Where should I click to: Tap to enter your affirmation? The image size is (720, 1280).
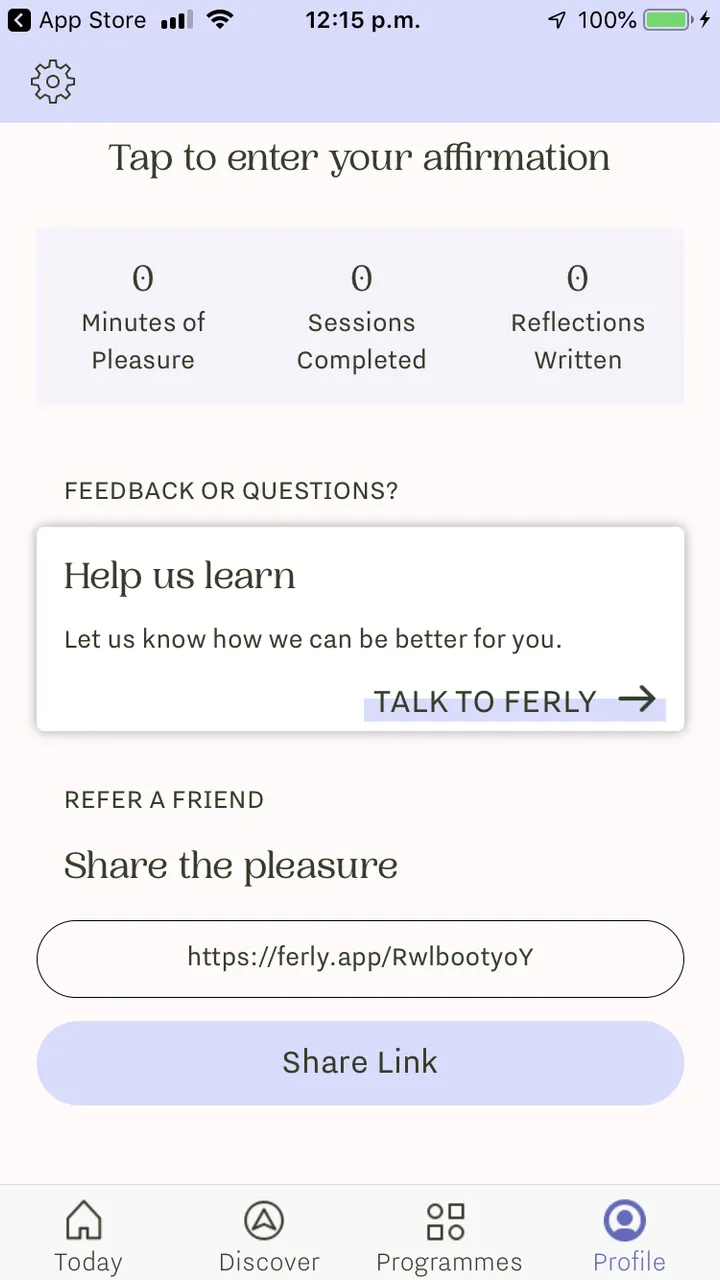pos(359,158)
